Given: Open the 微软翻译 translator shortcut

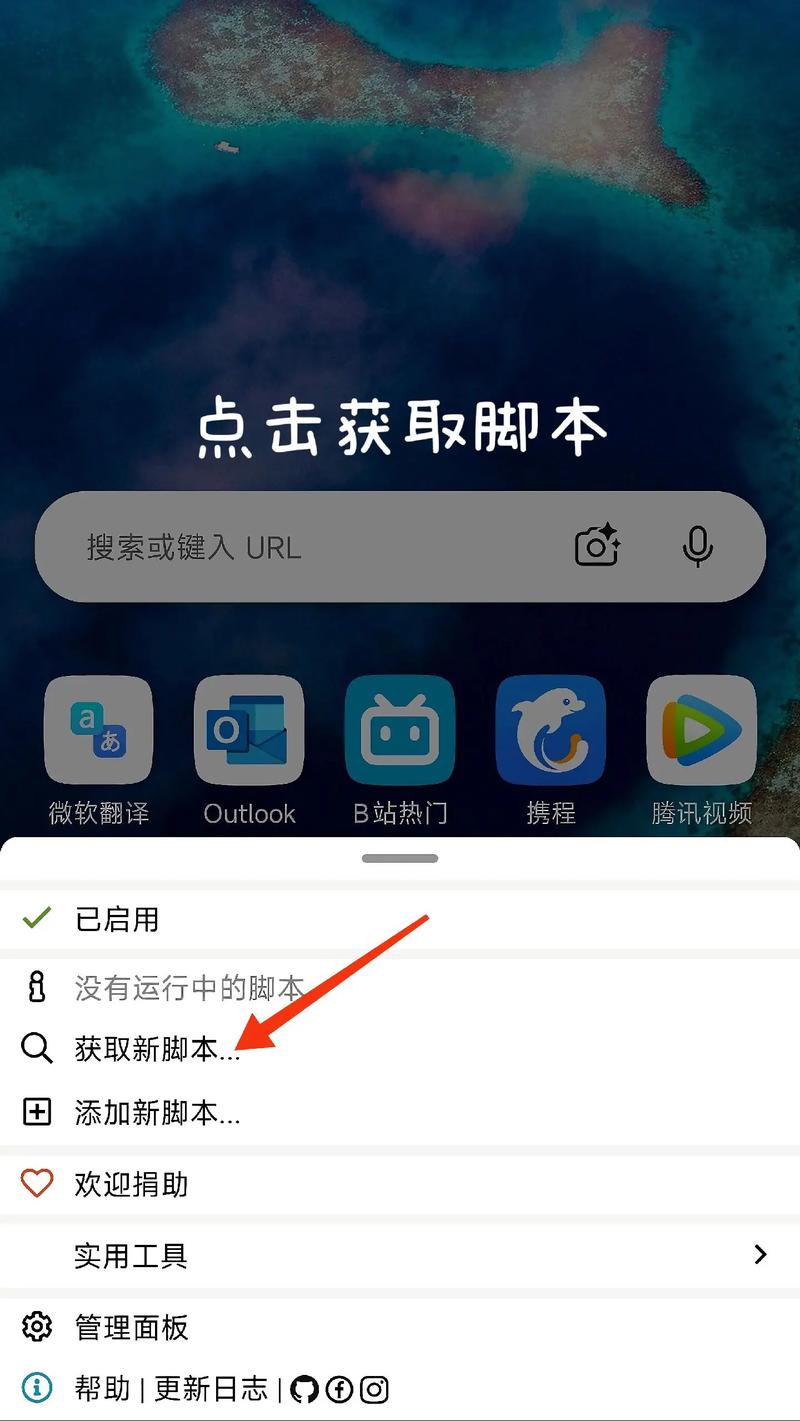Looking at the screenshot, I should tap(98, 729).
